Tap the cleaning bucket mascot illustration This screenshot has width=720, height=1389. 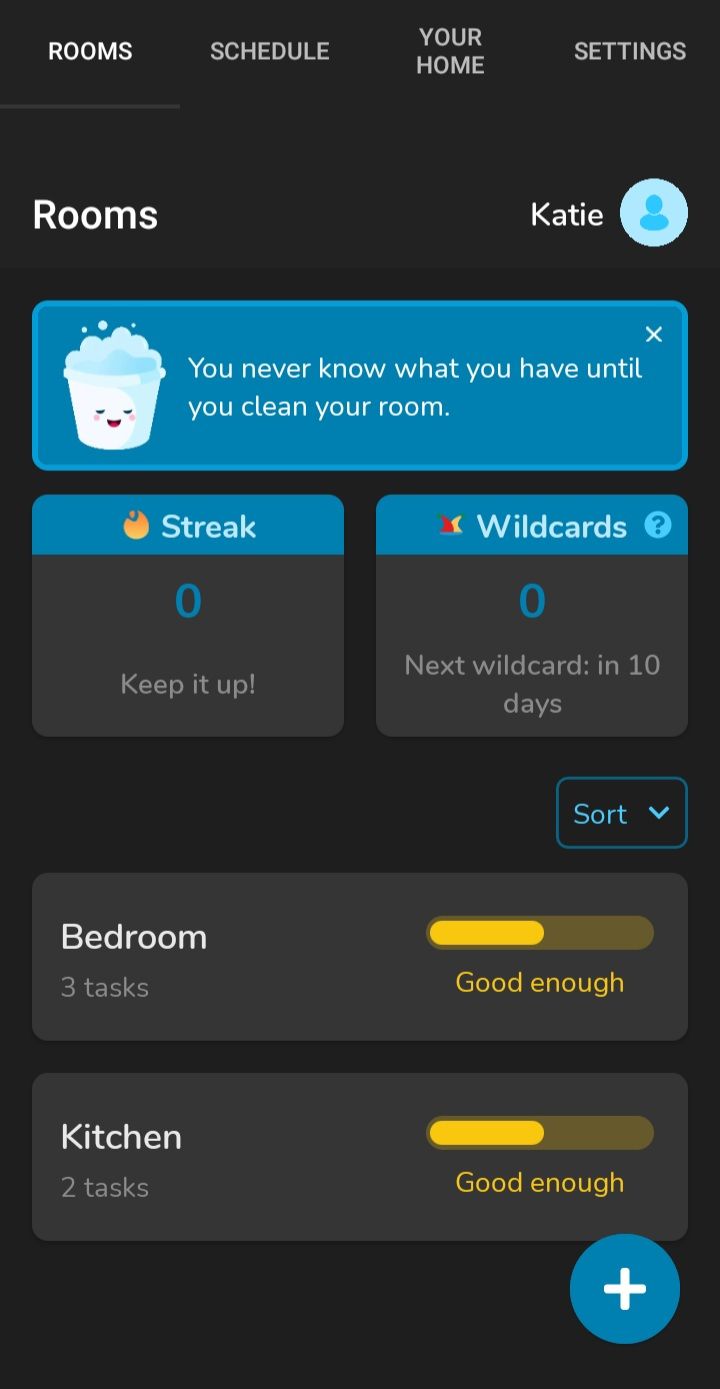pos(112,385)
